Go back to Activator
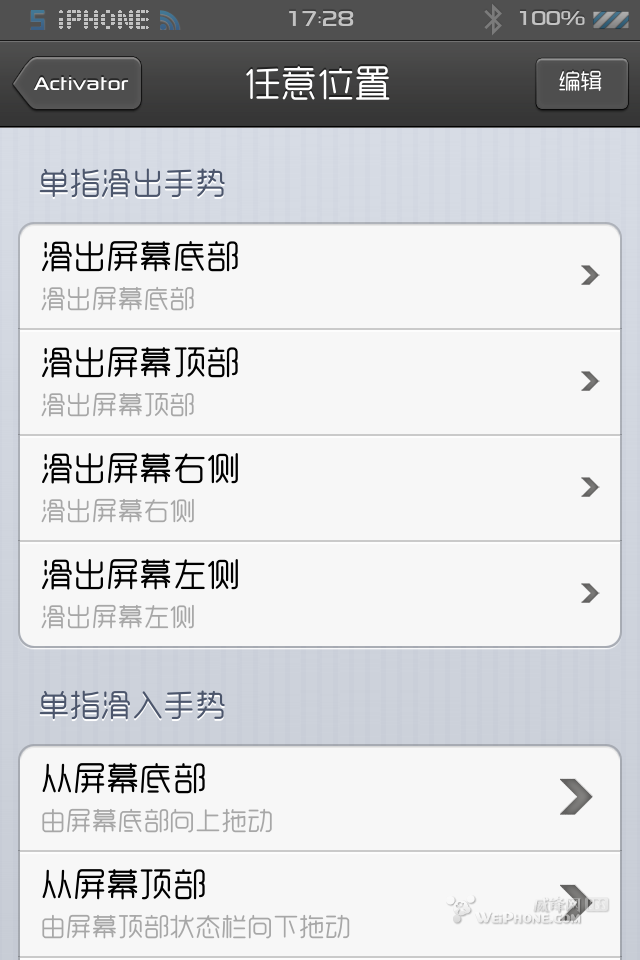 pyautogui.click(x=78, y=84)
